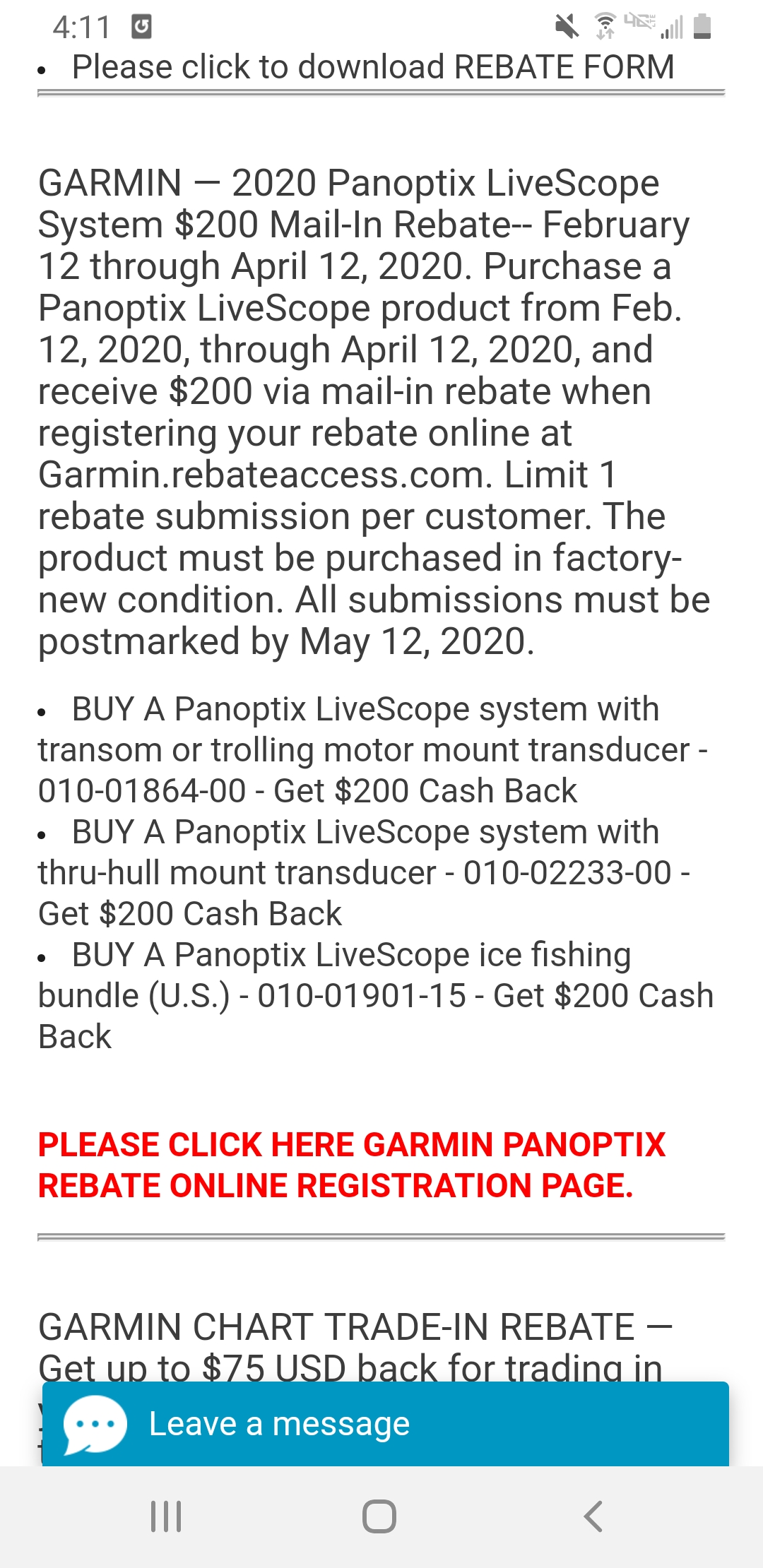Go back with the system back button

(593, 1516)
